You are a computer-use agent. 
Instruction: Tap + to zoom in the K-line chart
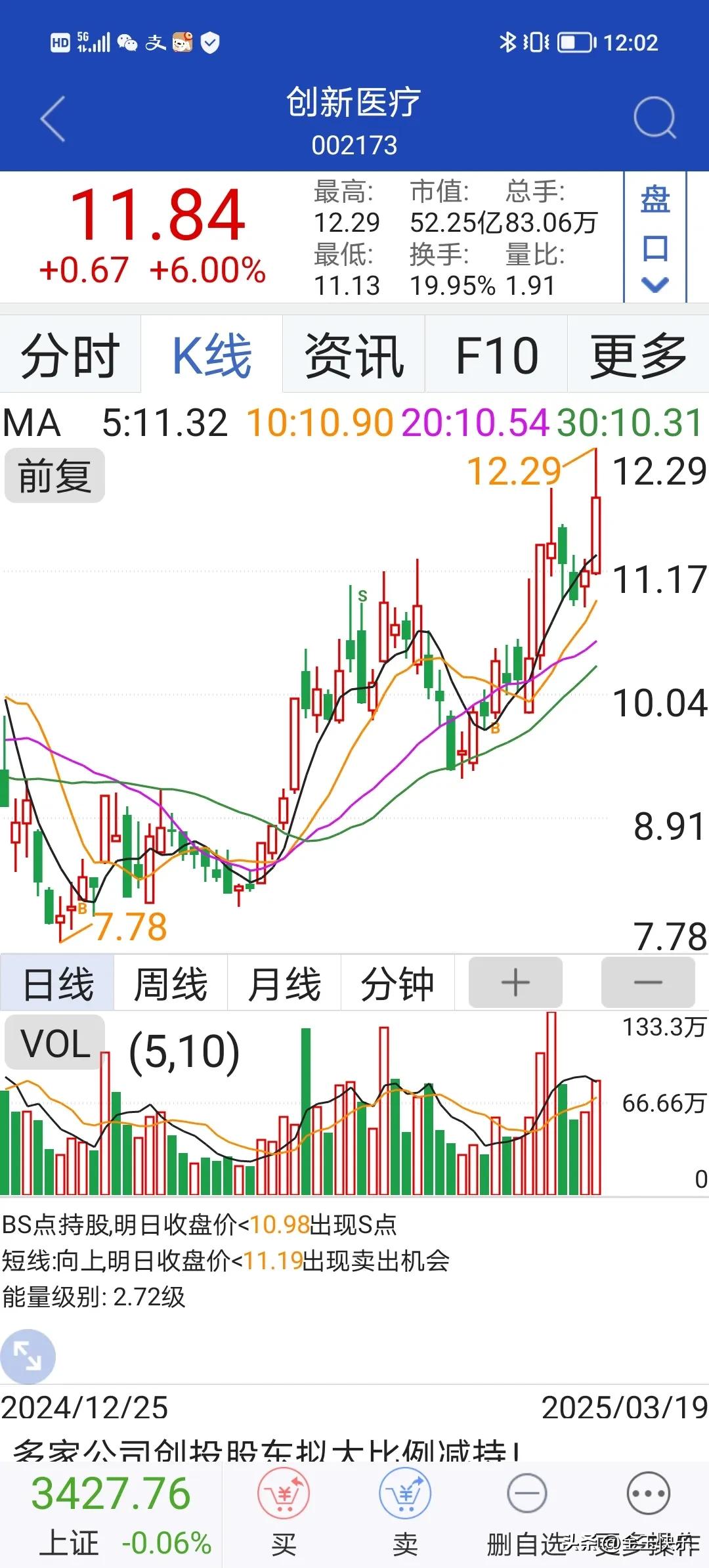[x=515, y=982]
